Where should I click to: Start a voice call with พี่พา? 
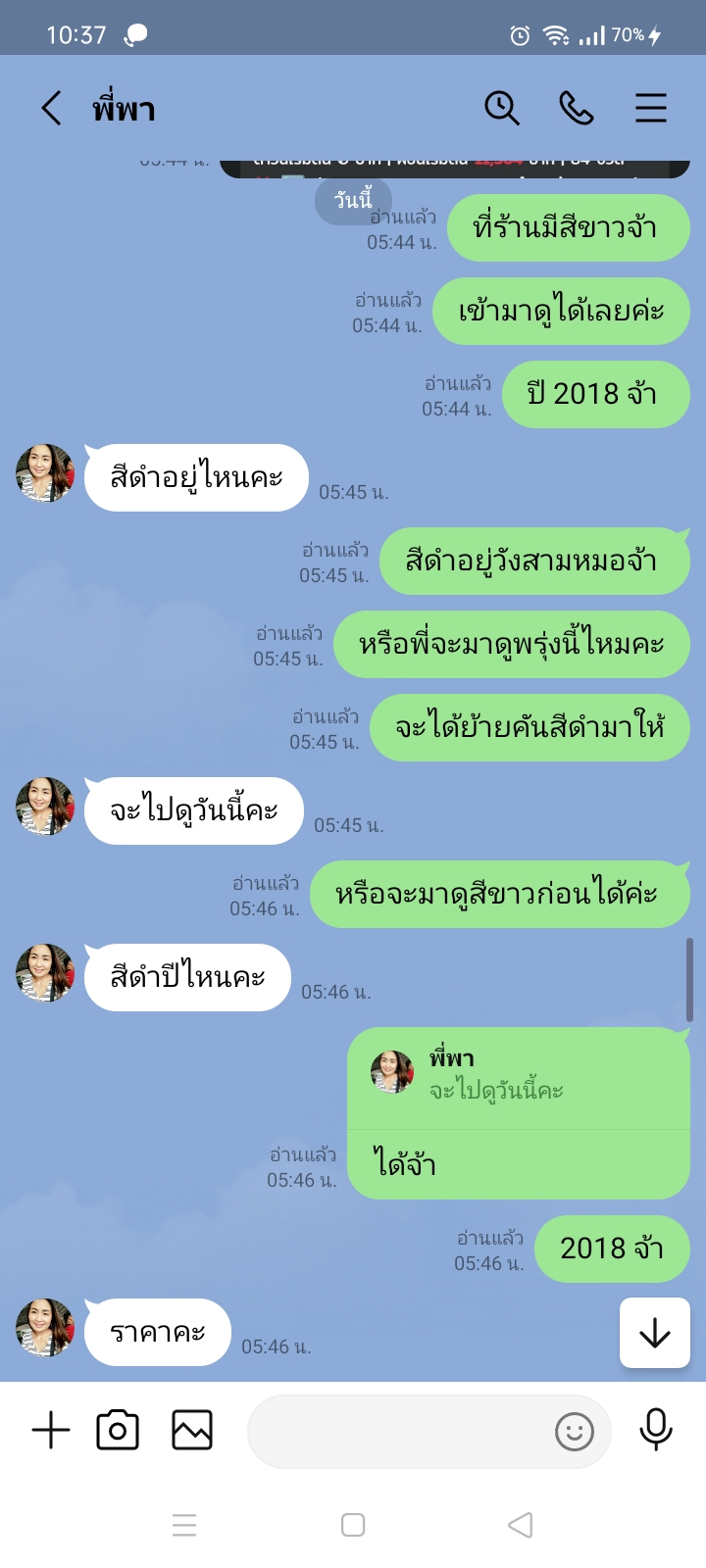click(577, 108)
